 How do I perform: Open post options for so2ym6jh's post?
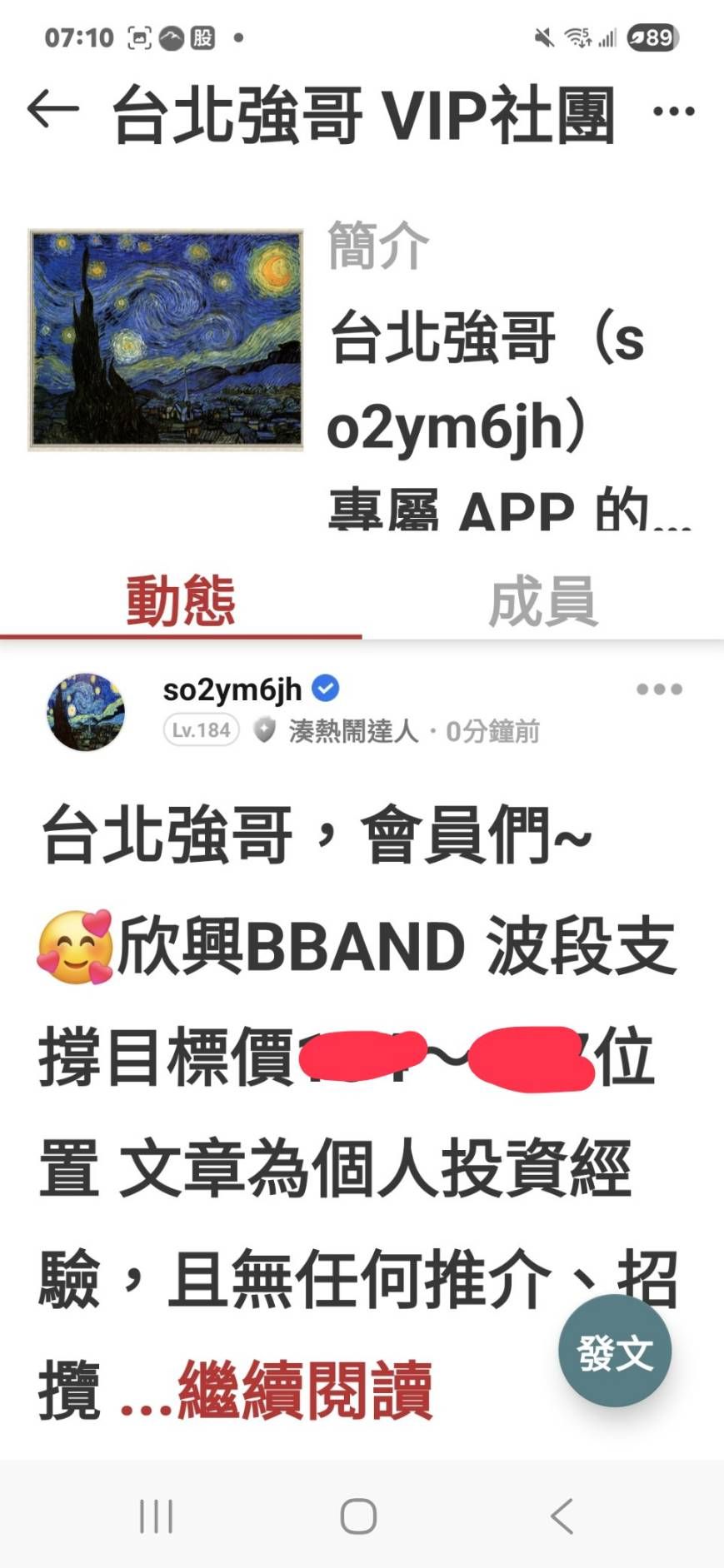(x=659, y=689)
